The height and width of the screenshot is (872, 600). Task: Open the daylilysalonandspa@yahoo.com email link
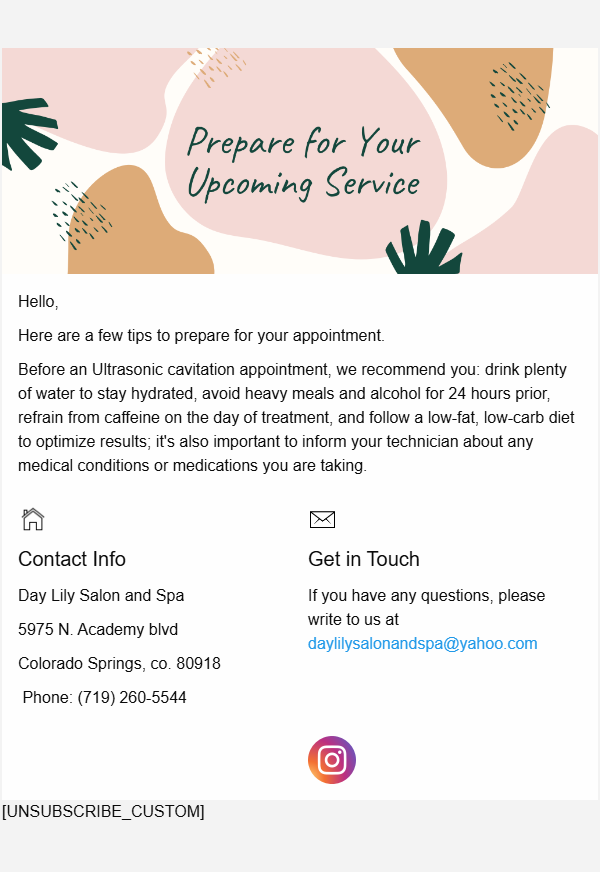[422, 644]
